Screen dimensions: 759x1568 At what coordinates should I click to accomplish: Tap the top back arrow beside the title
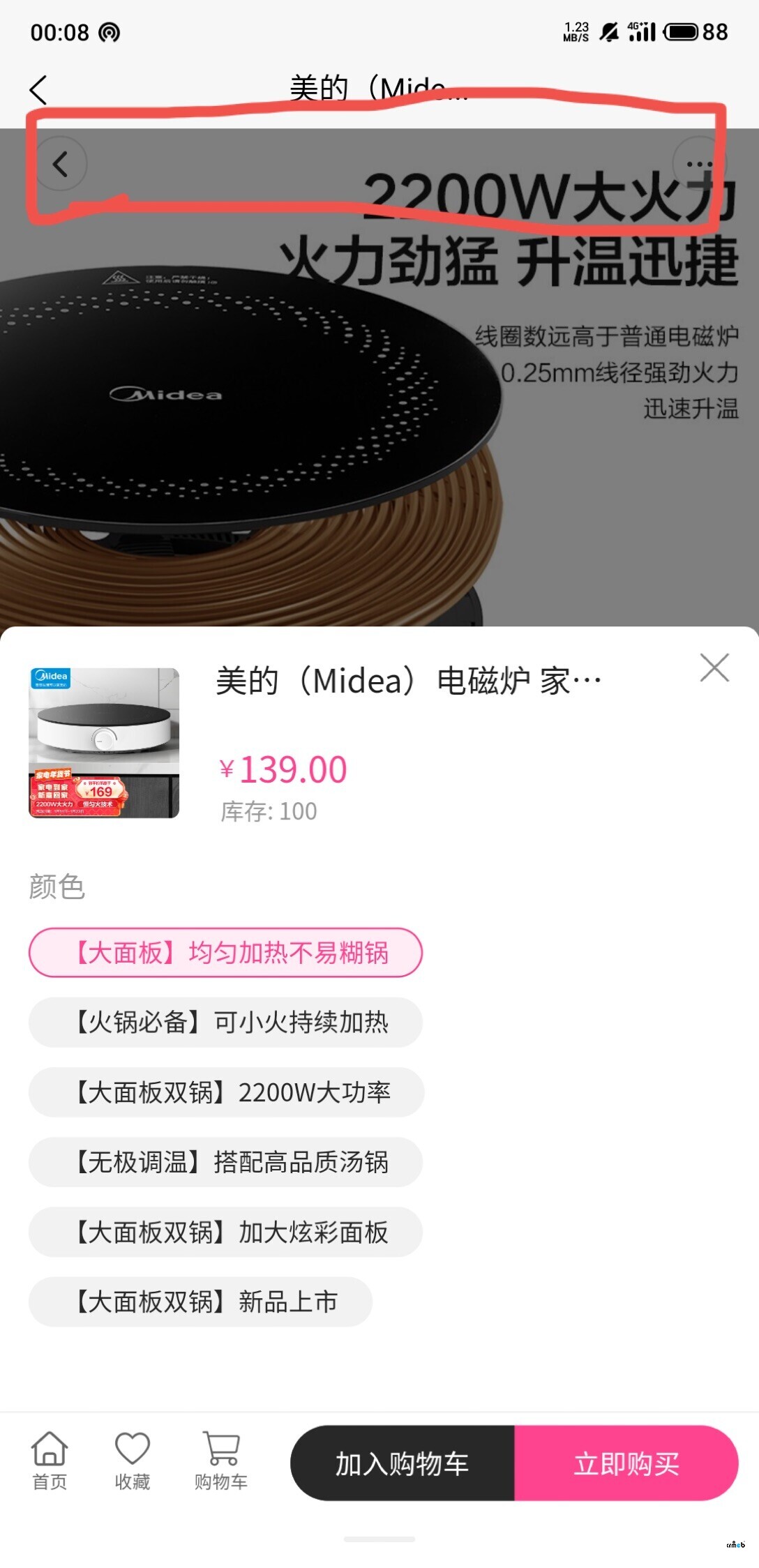(x=39, y=90)
